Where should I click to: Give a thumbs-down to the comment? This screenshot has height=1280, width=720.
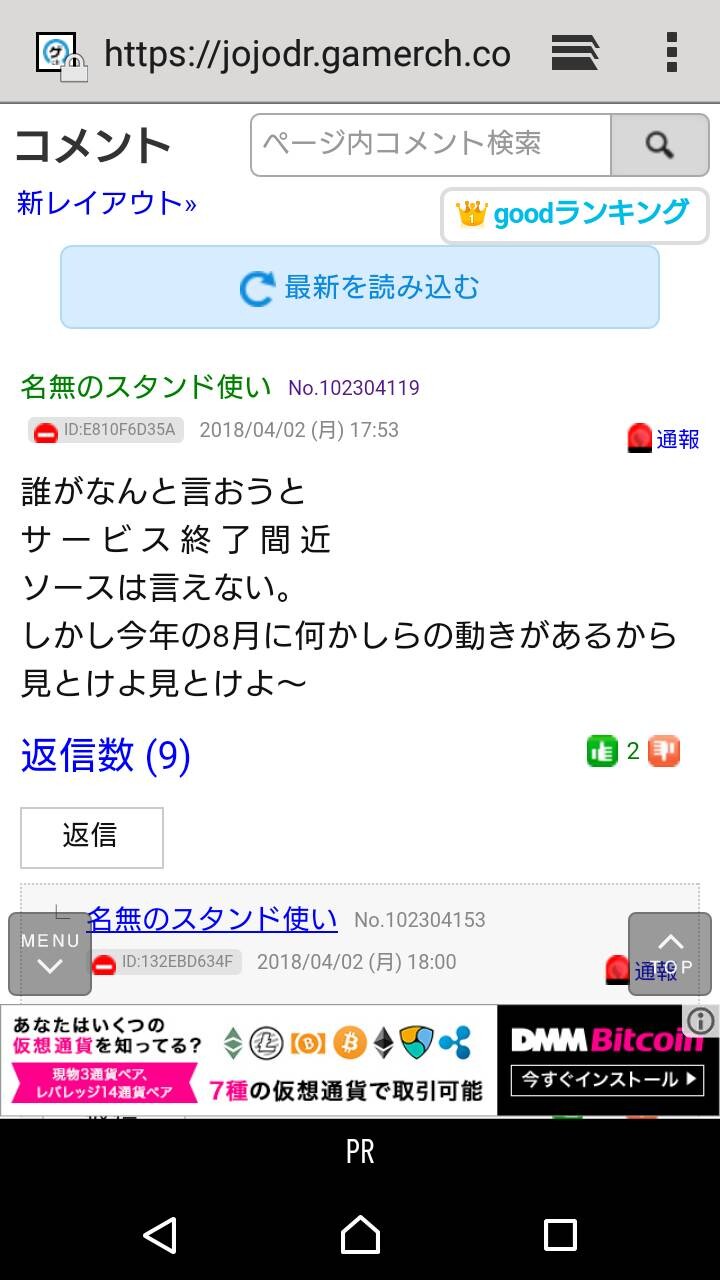pyautogui.click(x=664, y=751)
